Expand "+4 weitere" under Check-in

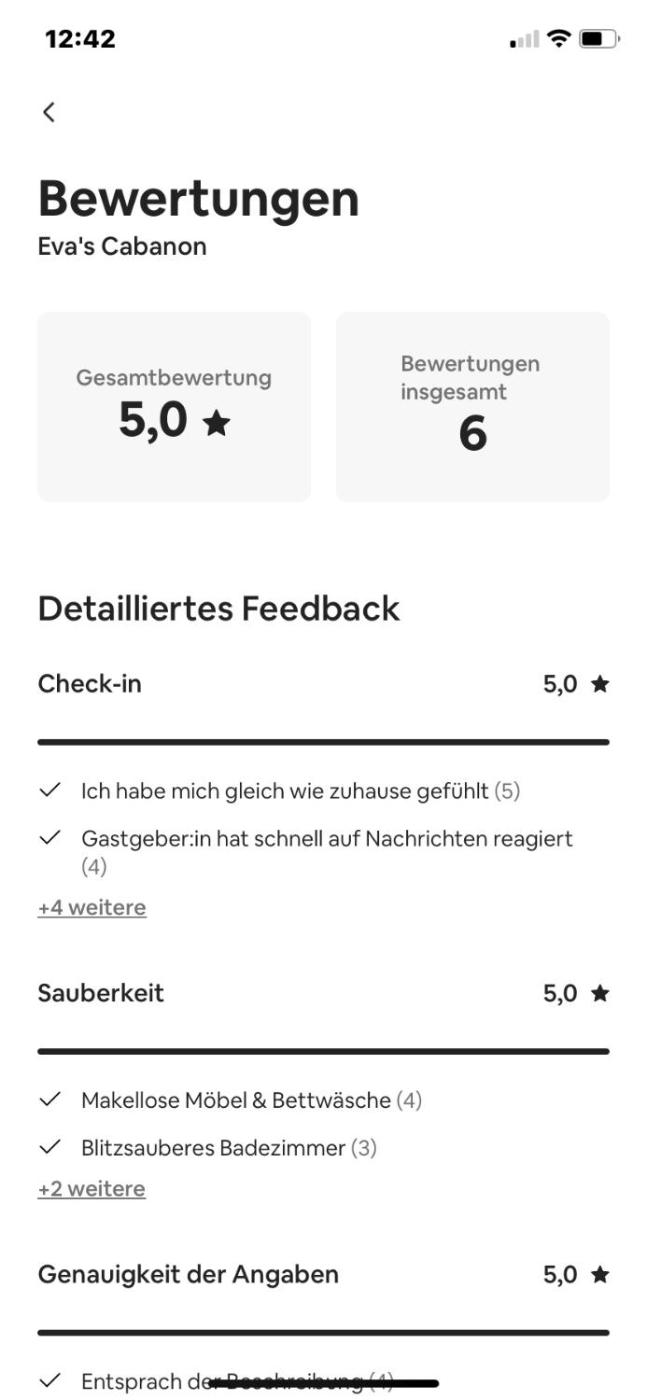click(x=92, y=908)
